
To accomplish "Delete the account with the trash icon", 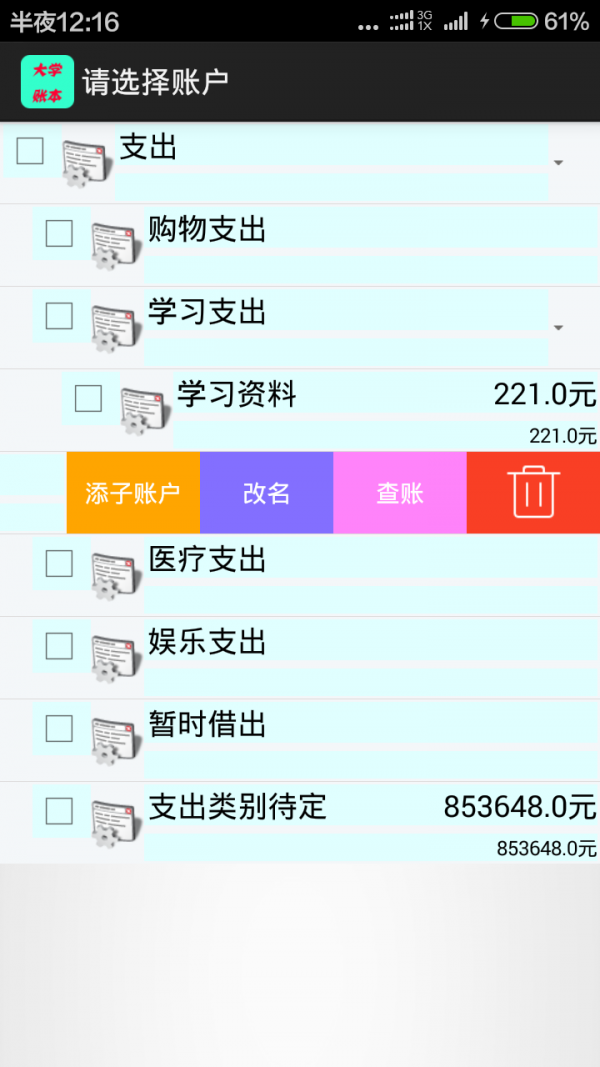I will point(533,493).
